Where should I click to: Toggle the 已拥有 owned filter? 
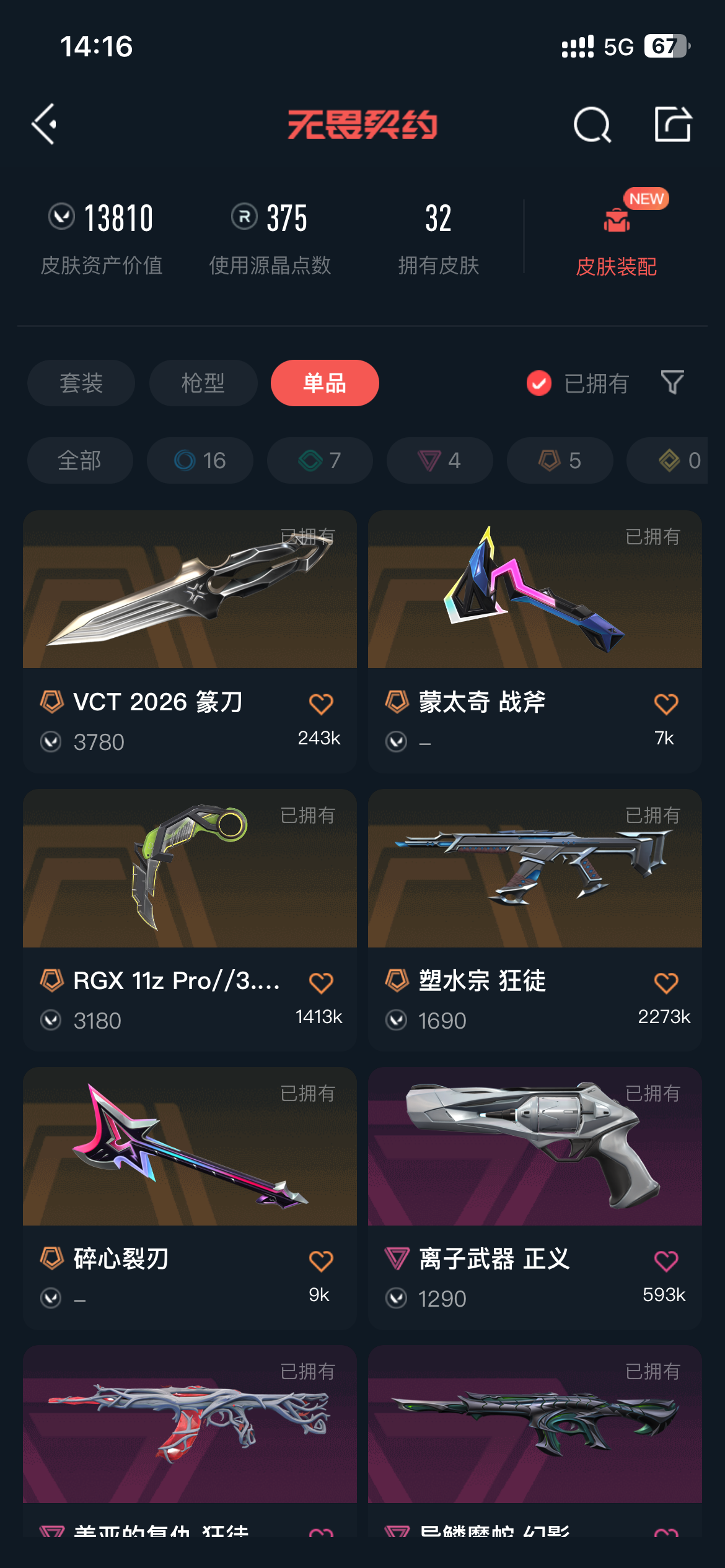click(x=578, y=383)
